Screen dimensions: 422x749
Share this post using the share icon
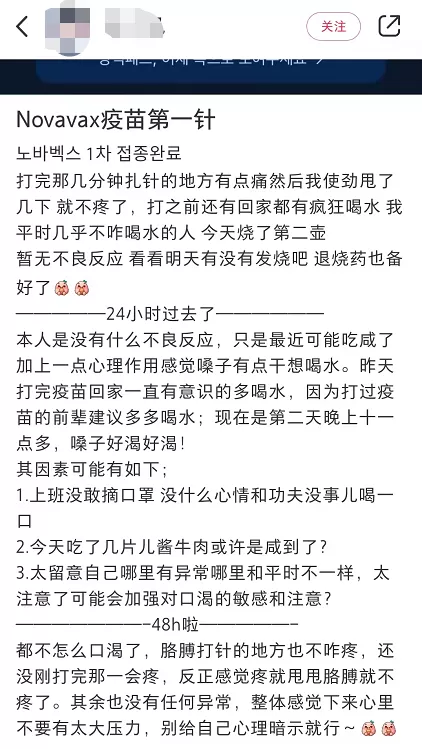coord(389,26)
